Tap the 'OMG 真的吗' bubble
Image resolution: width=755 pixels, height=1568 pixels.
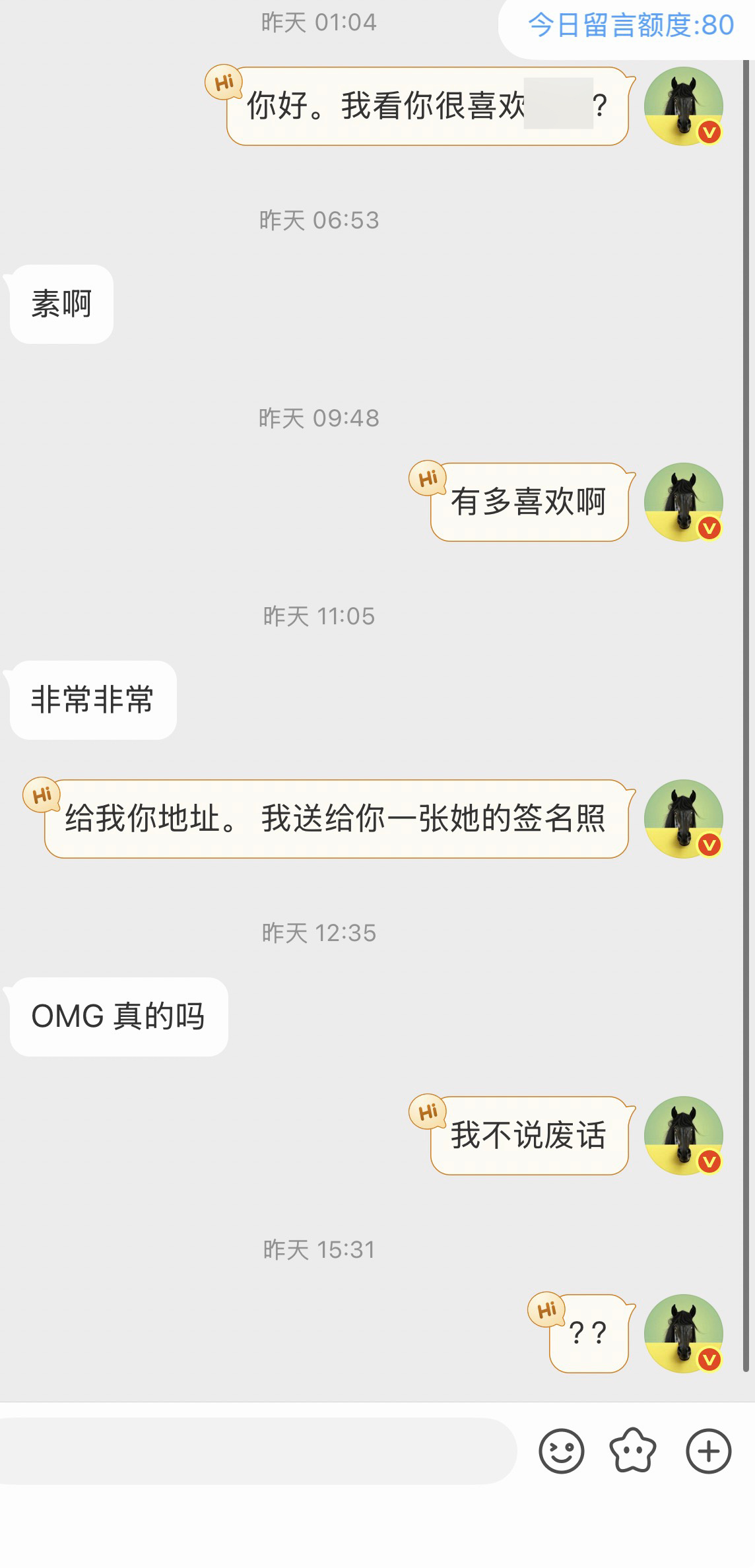click(117, 1016)
